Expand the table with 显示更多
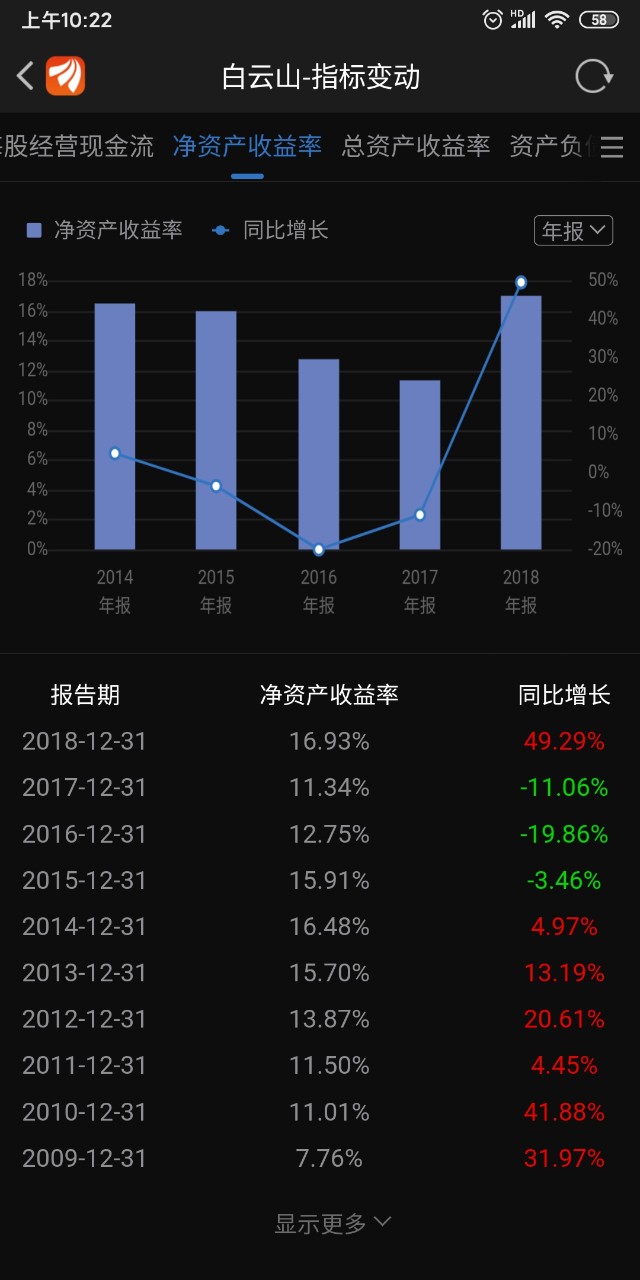The image size is (640, 1280). click(332, 1223)
